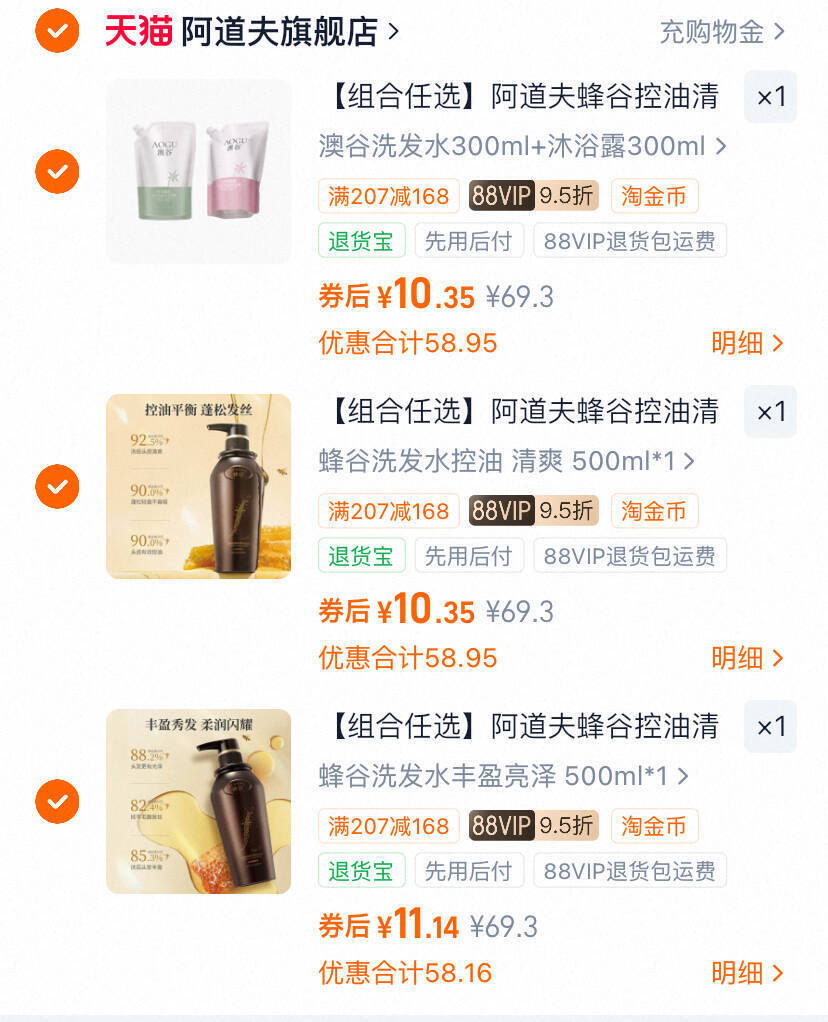Change variant 蜂谷洗发水丰盈亮泽 500ml
This screenshot has height=1022, width=828.
(x=504, y=776)
